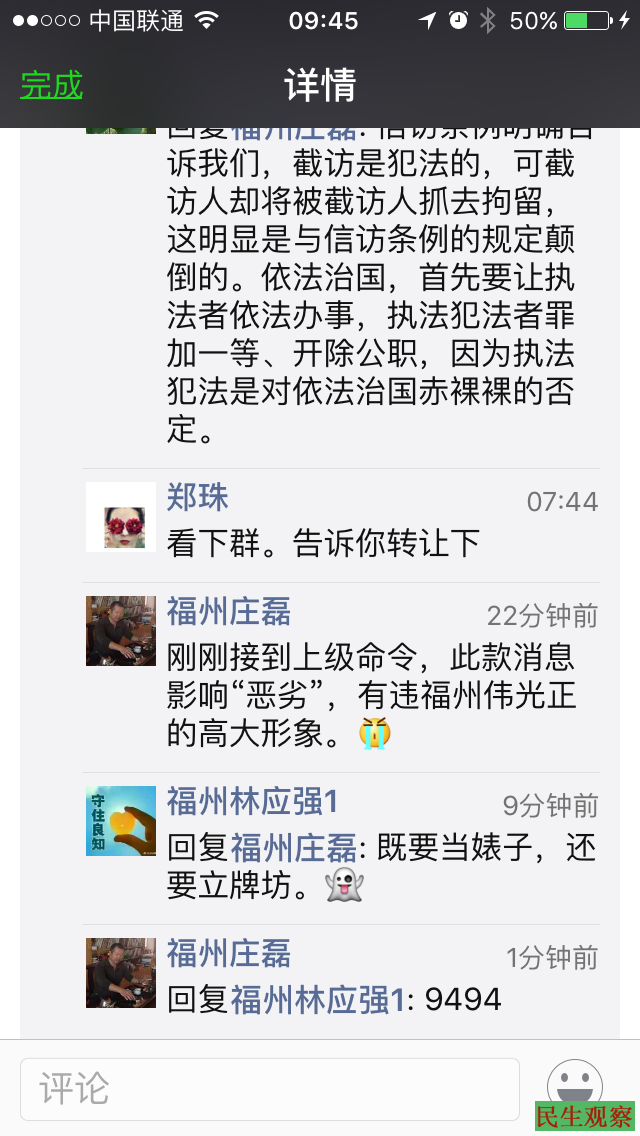Tap 福州庄磊's name on the 22分钟前 comment

point(229,611)
